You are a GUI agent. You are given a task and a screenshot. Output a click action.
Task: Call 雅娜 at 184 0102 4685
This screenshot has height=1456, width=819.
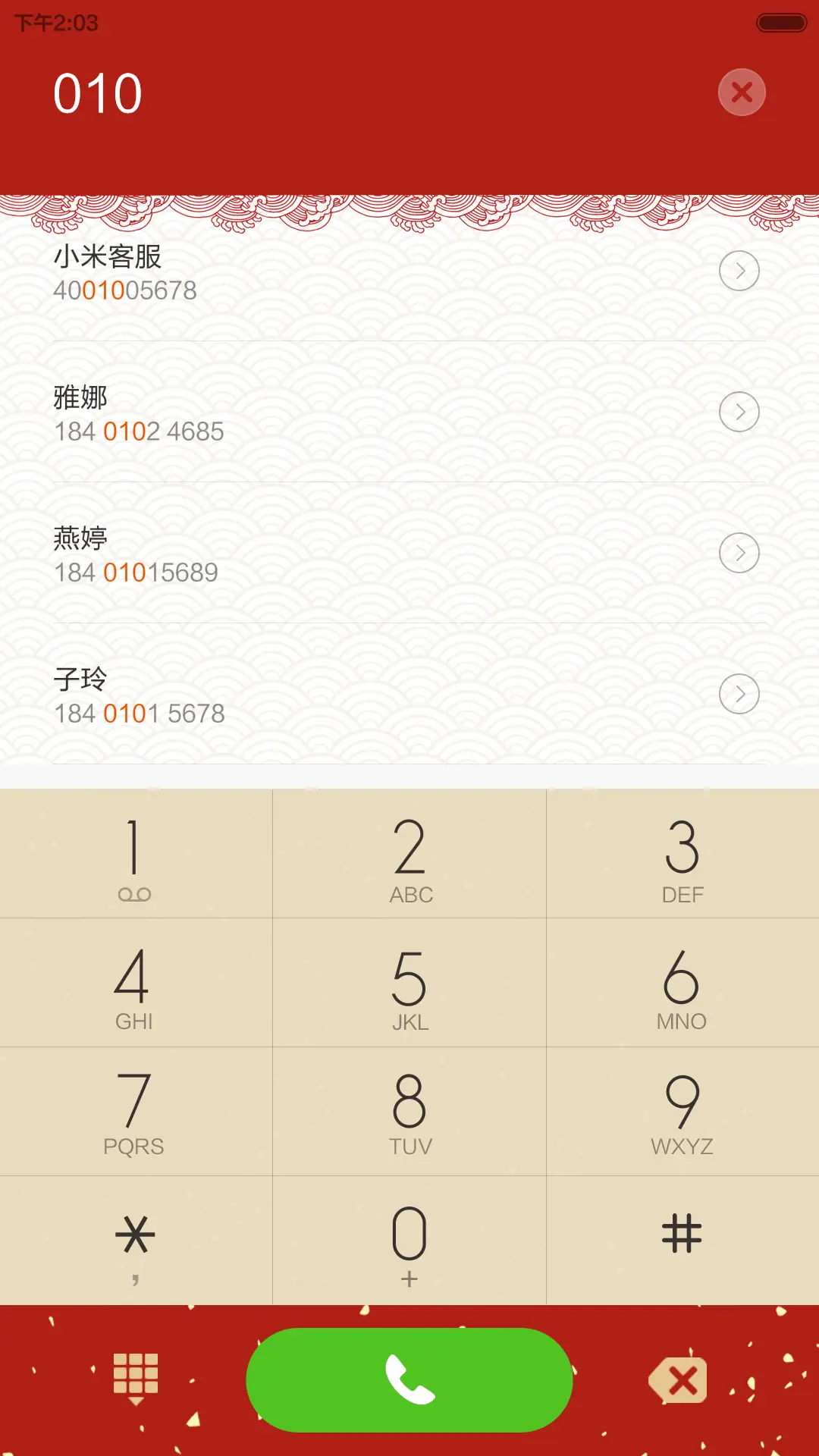click(303, 412)
